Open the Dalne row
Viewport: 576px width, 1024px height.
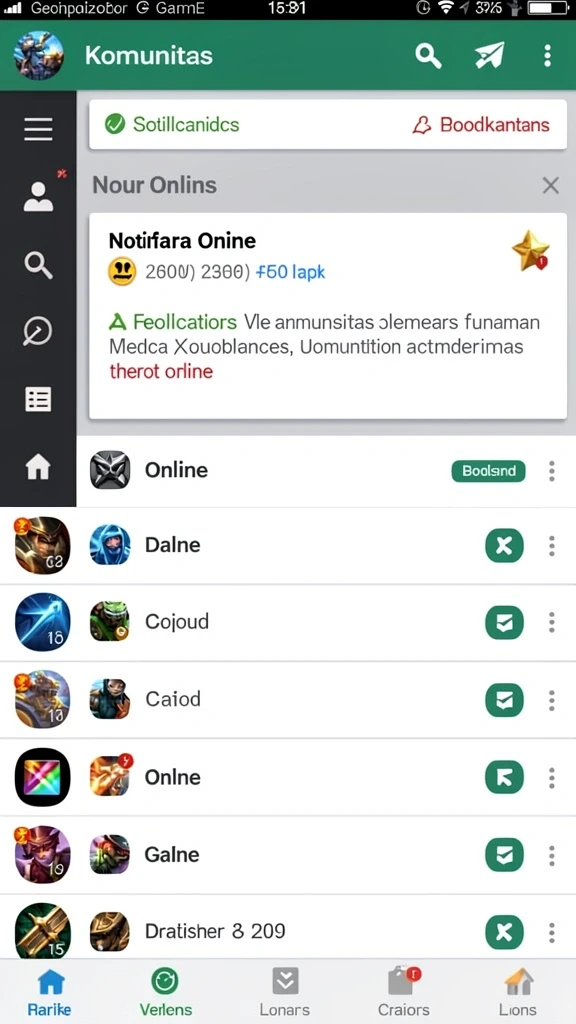[x=288, y=545]
